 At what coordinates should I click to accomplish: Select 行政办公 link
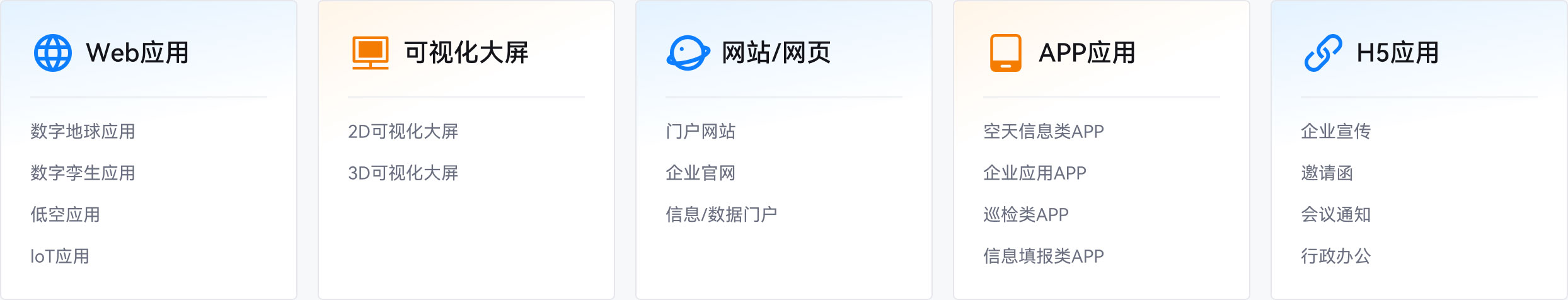(x=1335, y=256)
